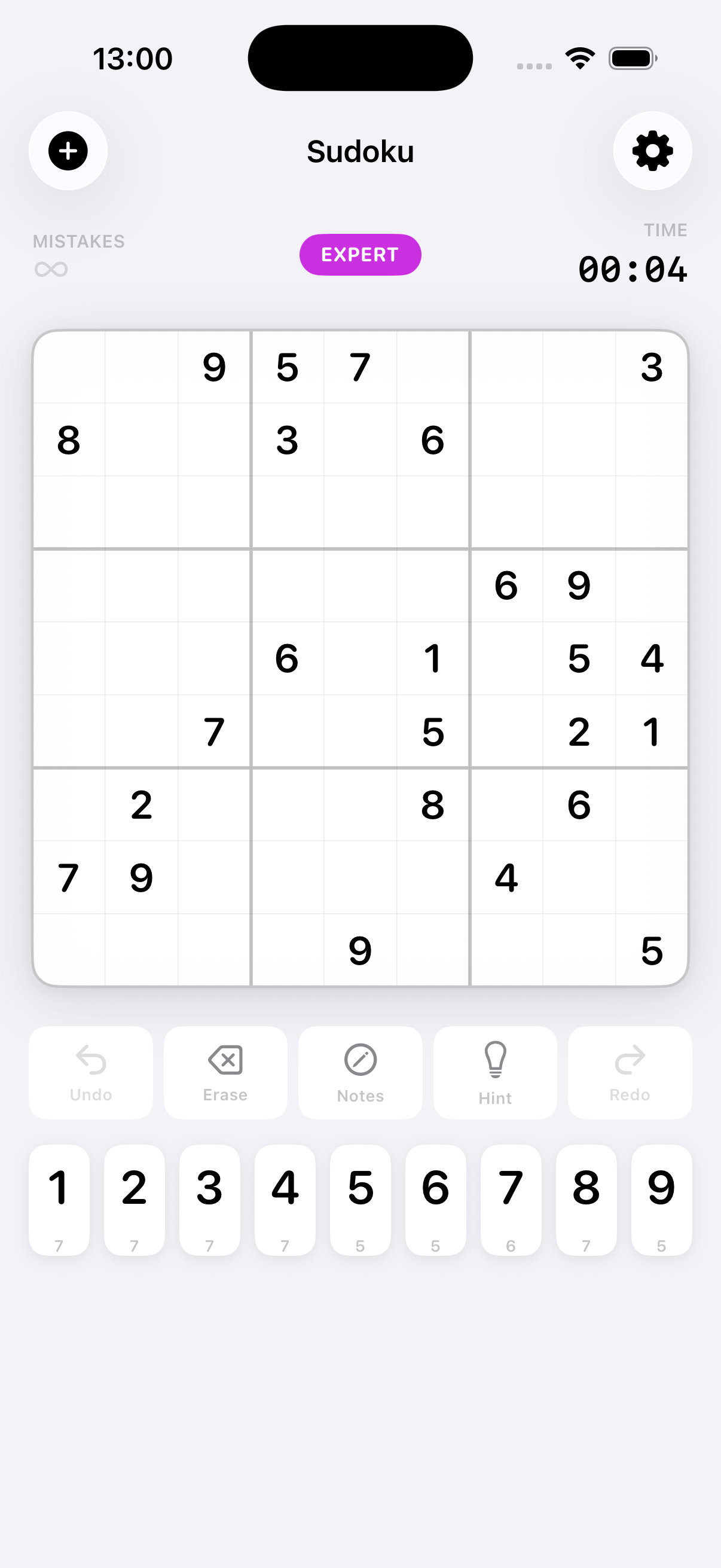Select the Erase tool
Image resolution: width=721 pixels, height=1568 pixels.
[225, 1072]
